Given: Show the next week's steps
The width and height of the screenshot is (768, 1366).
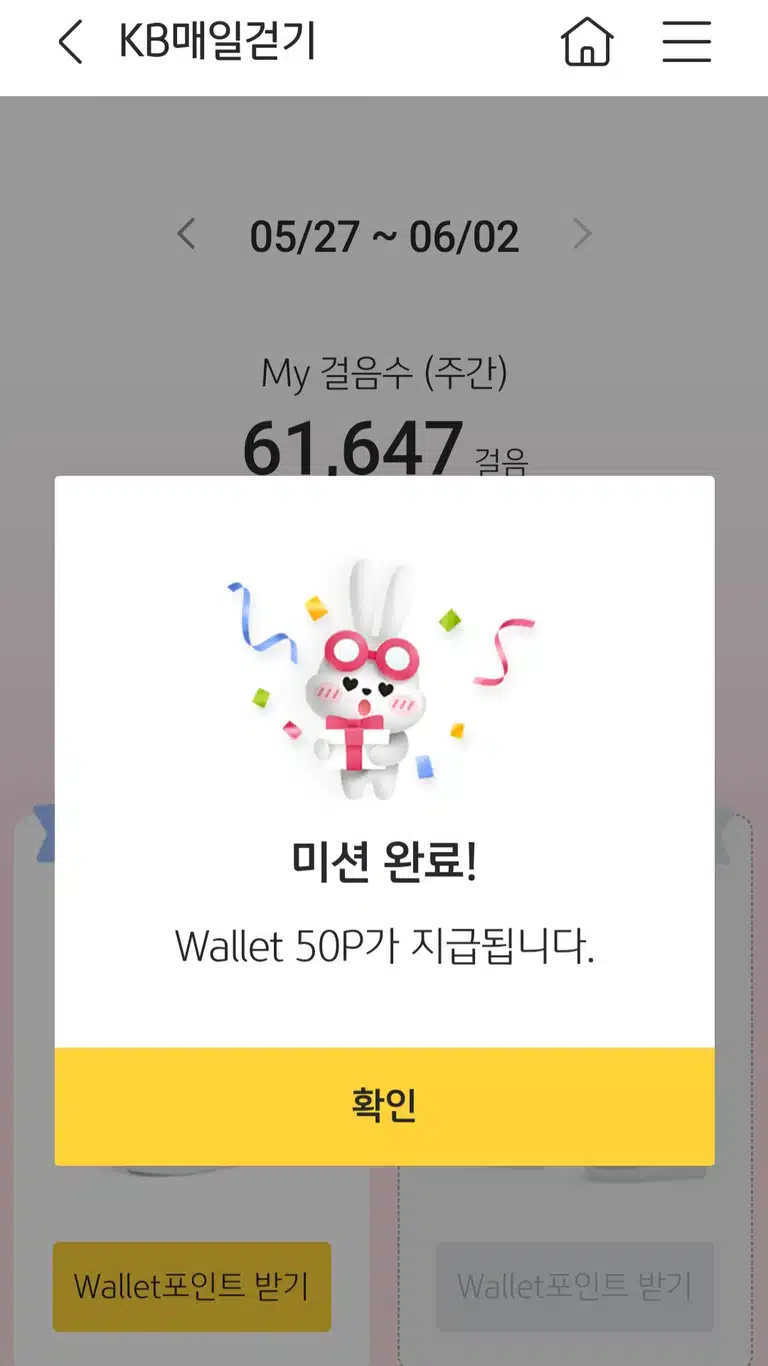Looking at the screenshot, I should pos(582,235).
